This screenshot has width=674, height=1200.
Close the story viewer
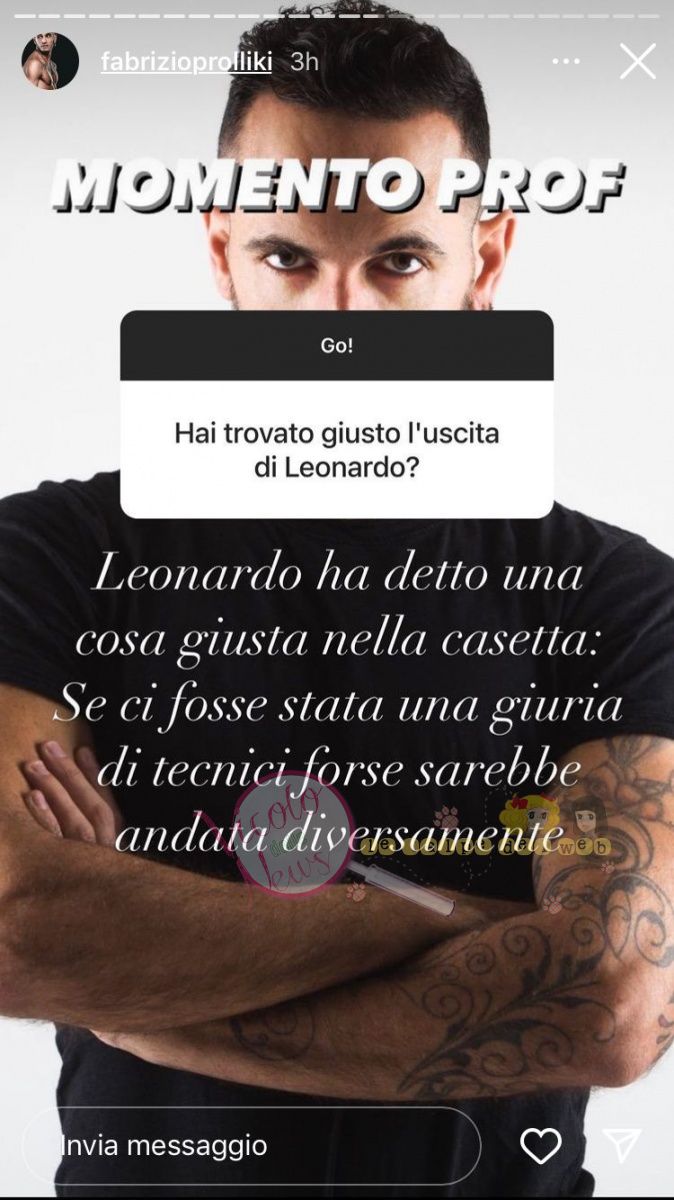[x=637, y=62]
